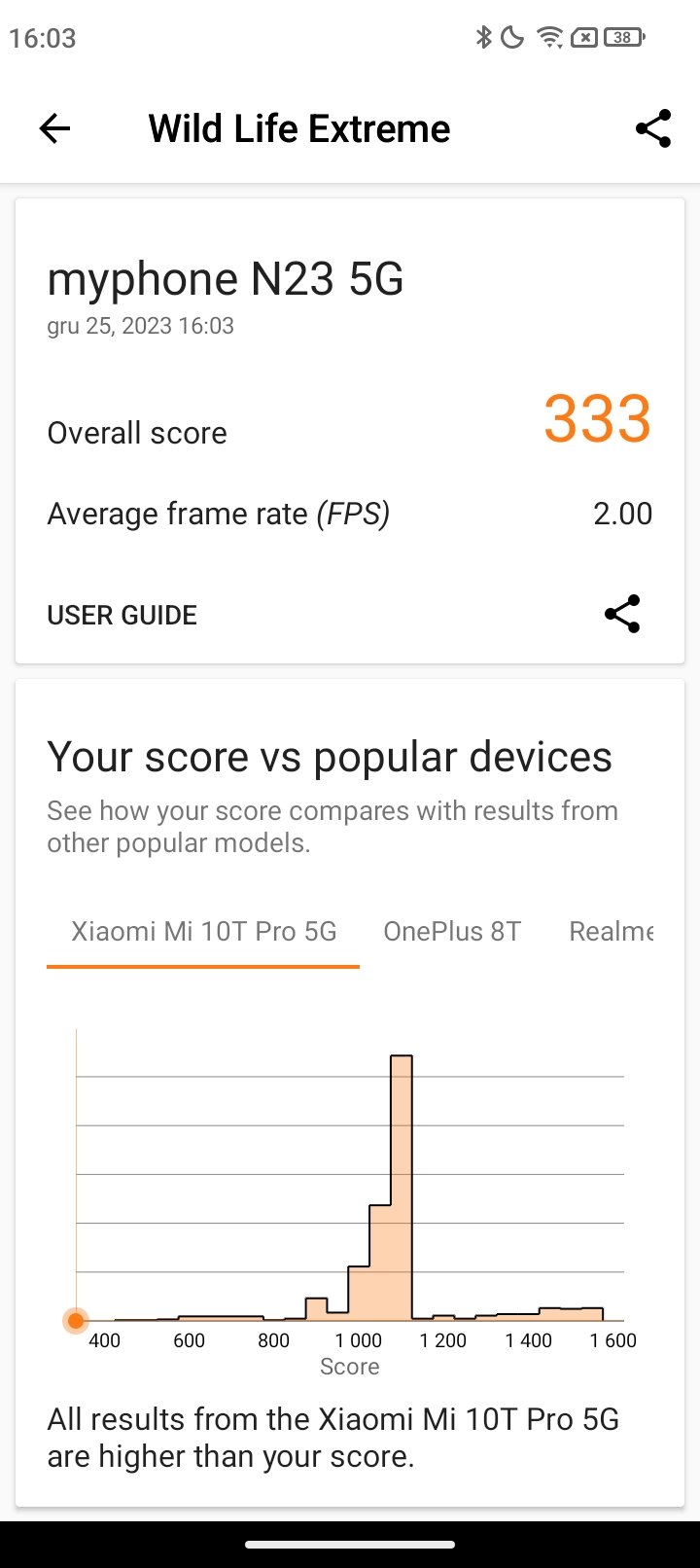700x1568 pixels.
Task: Go back using the top arrow
Action: 55,128
